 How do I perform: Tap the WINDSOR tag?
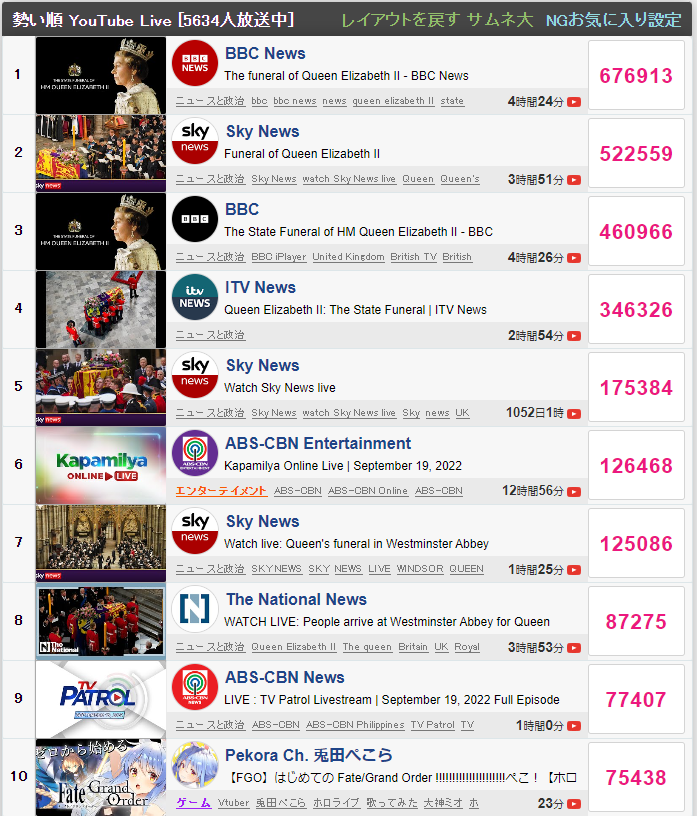420,569
